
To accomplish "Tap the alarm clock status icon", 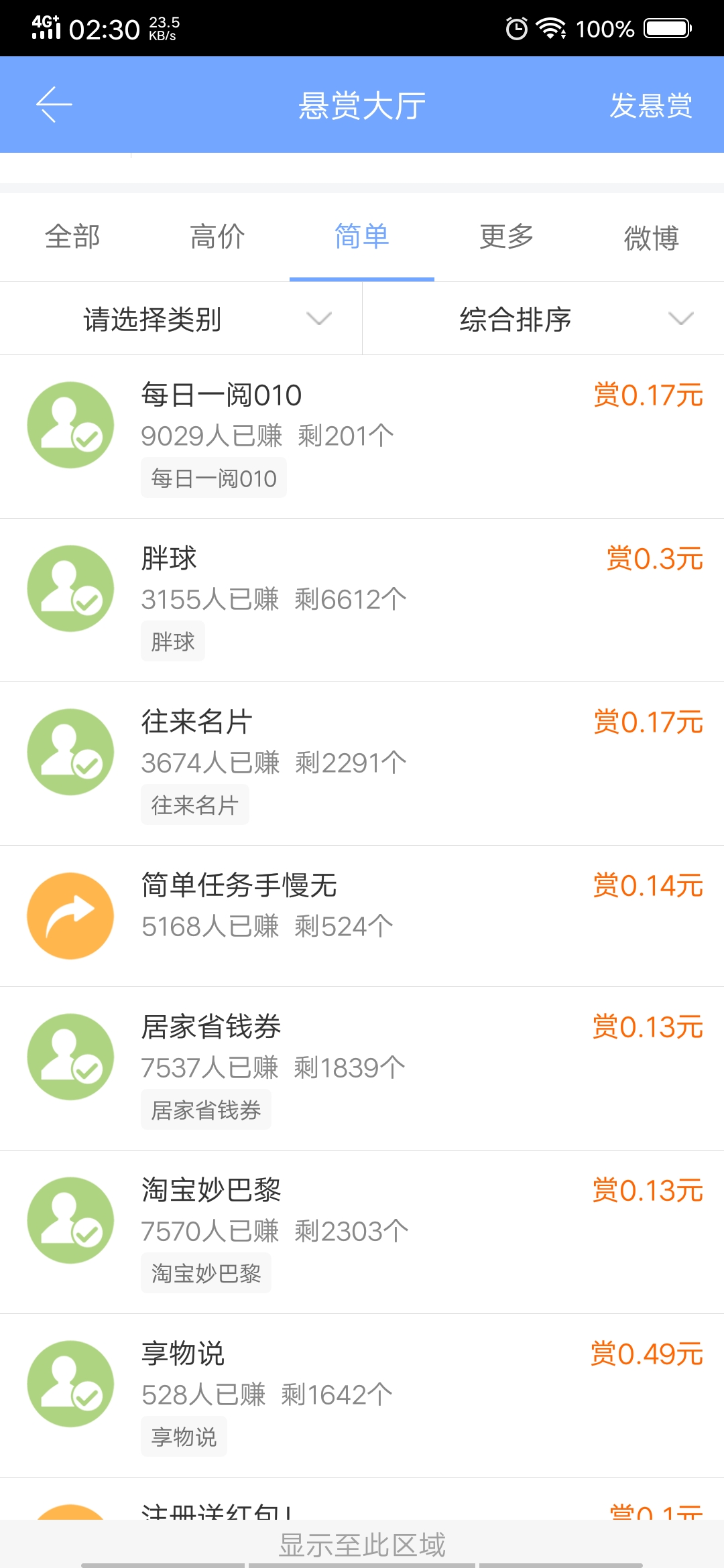I will click(x=517, y=27).
